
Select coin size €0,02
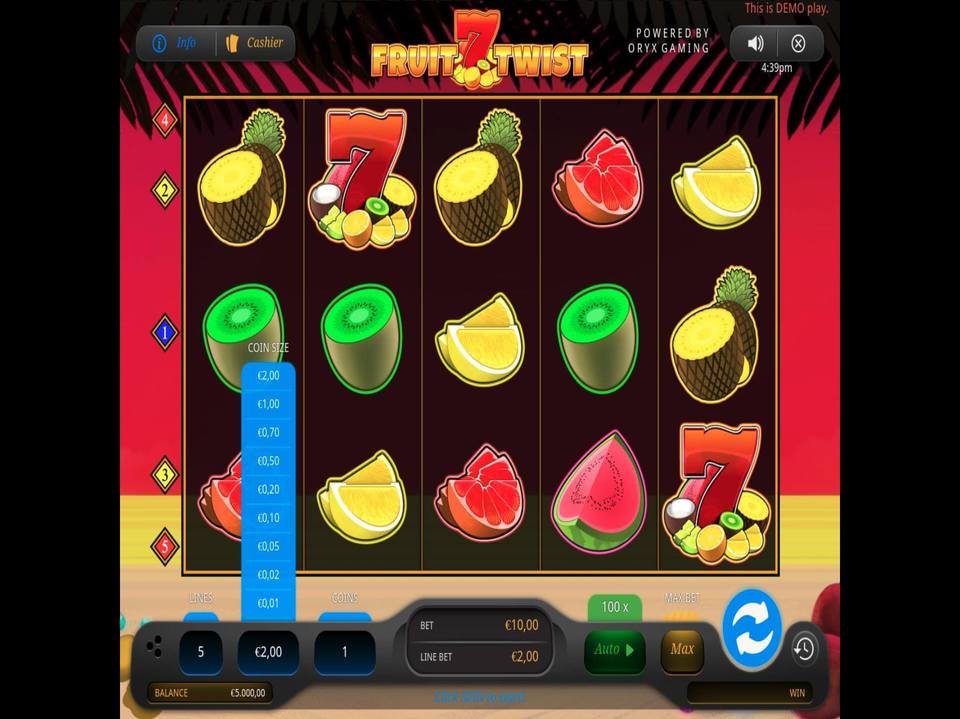point(268,575)
